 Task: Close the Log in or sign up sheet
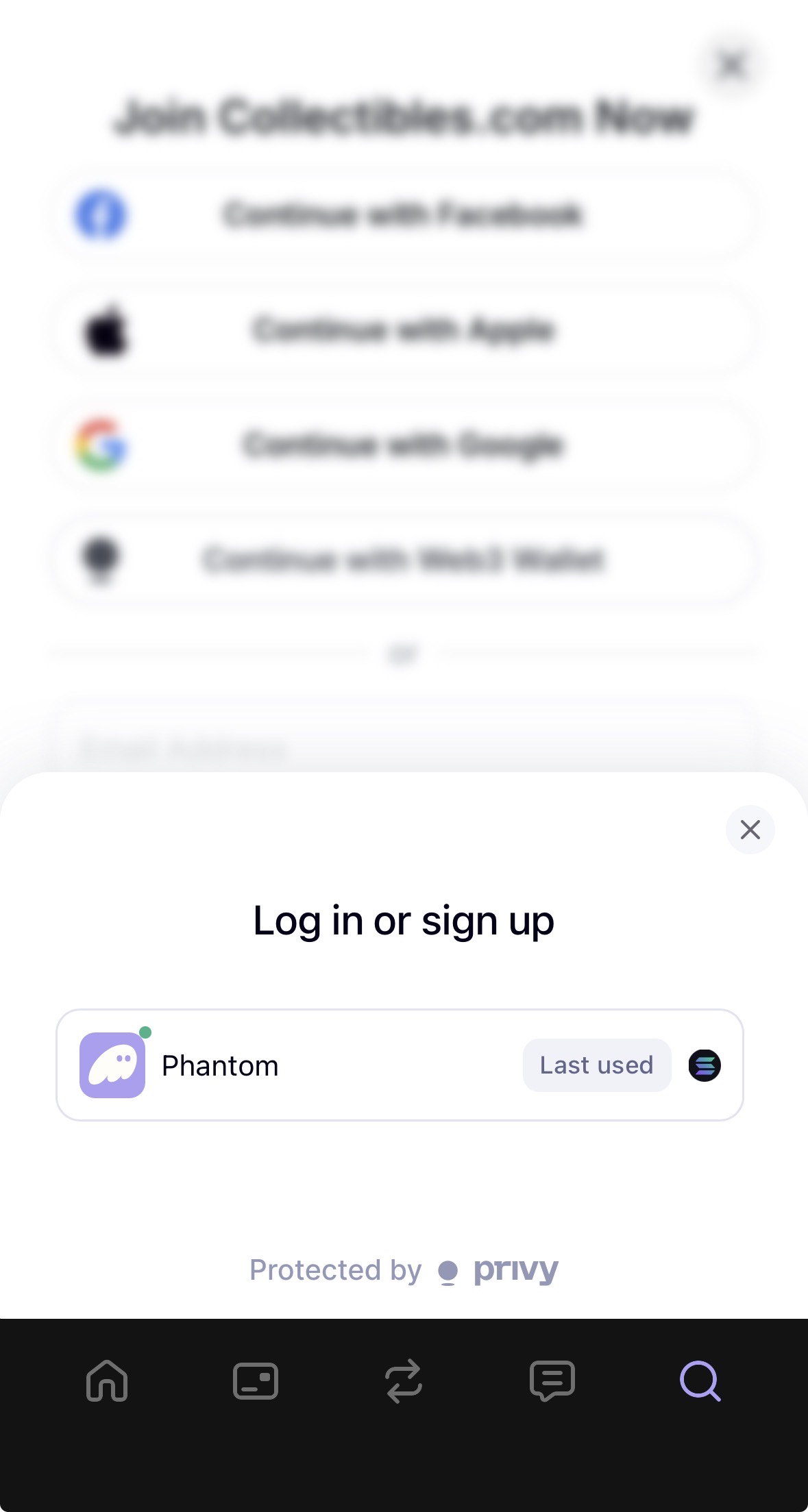tap(750, 830)
